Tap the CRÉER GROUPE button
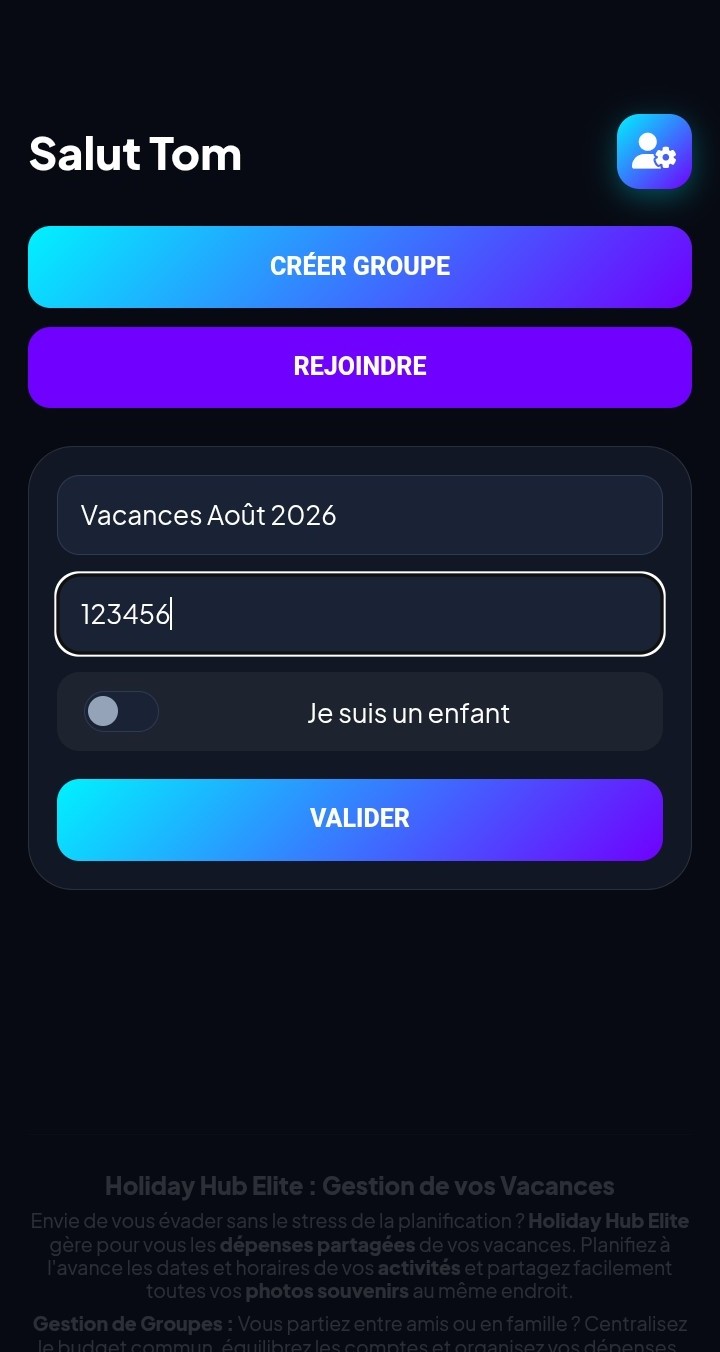Image resolution: width=720 pixels, height=1352 pixels. [x=360, y=267]
